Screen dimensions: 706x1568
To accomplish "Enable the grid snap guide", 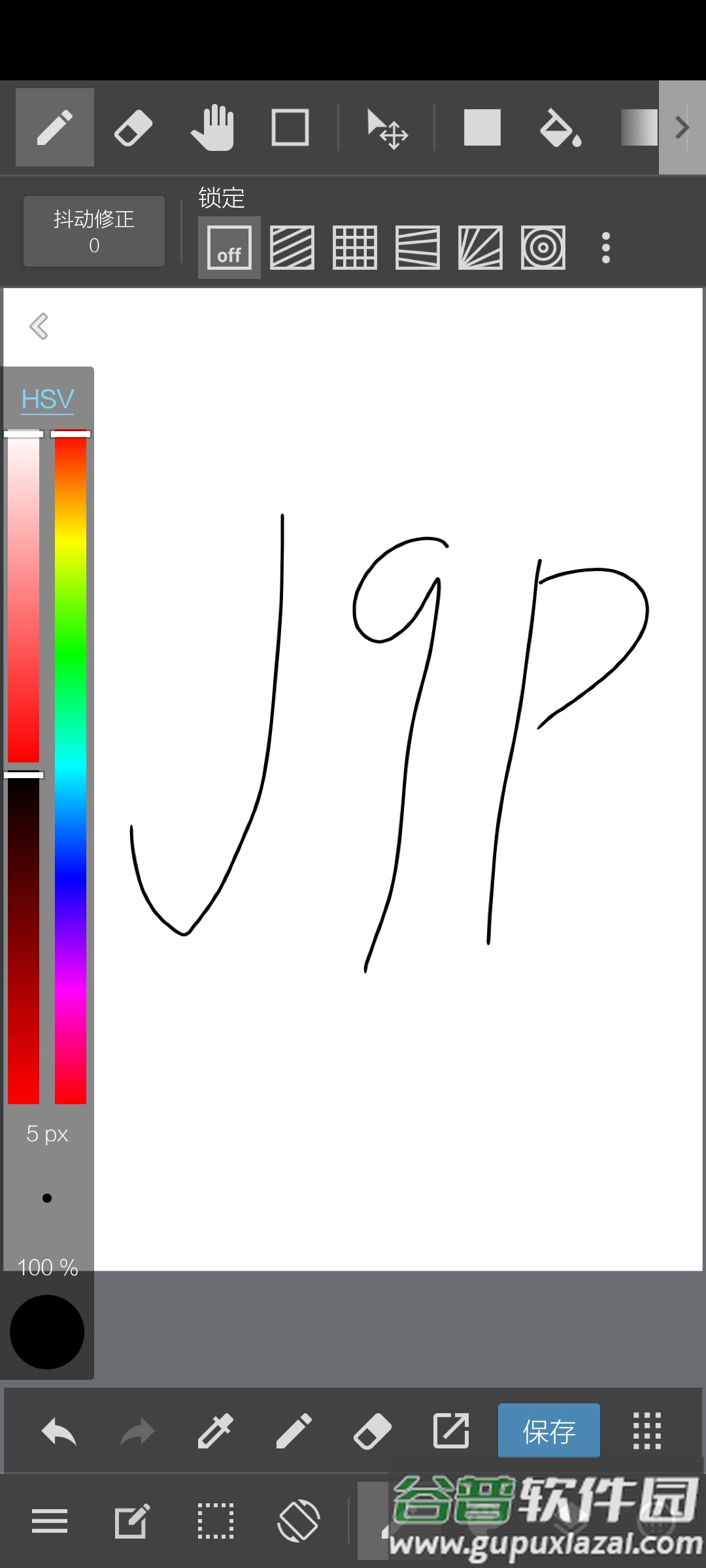I will [355, 248].
